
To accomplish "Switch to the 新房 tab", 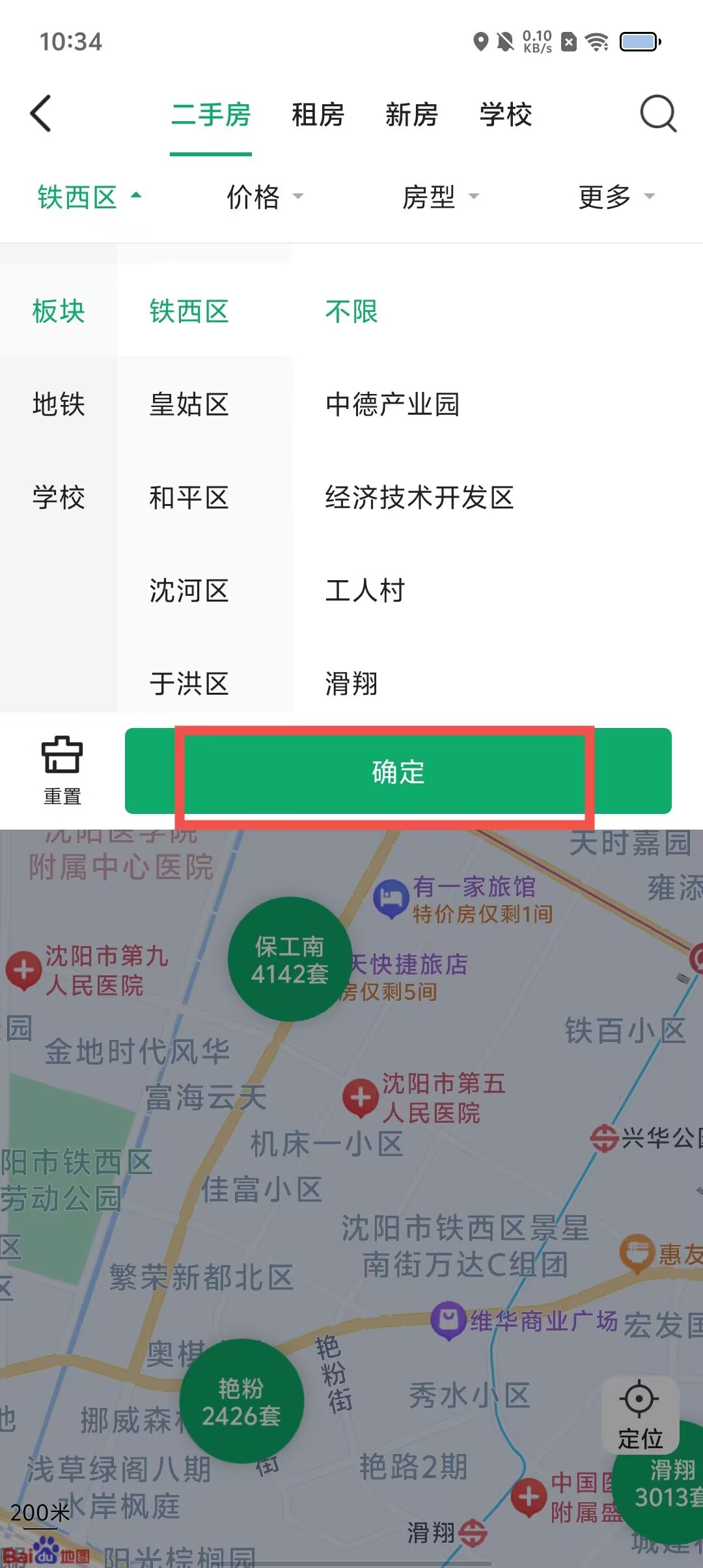I will pos(411,115).
